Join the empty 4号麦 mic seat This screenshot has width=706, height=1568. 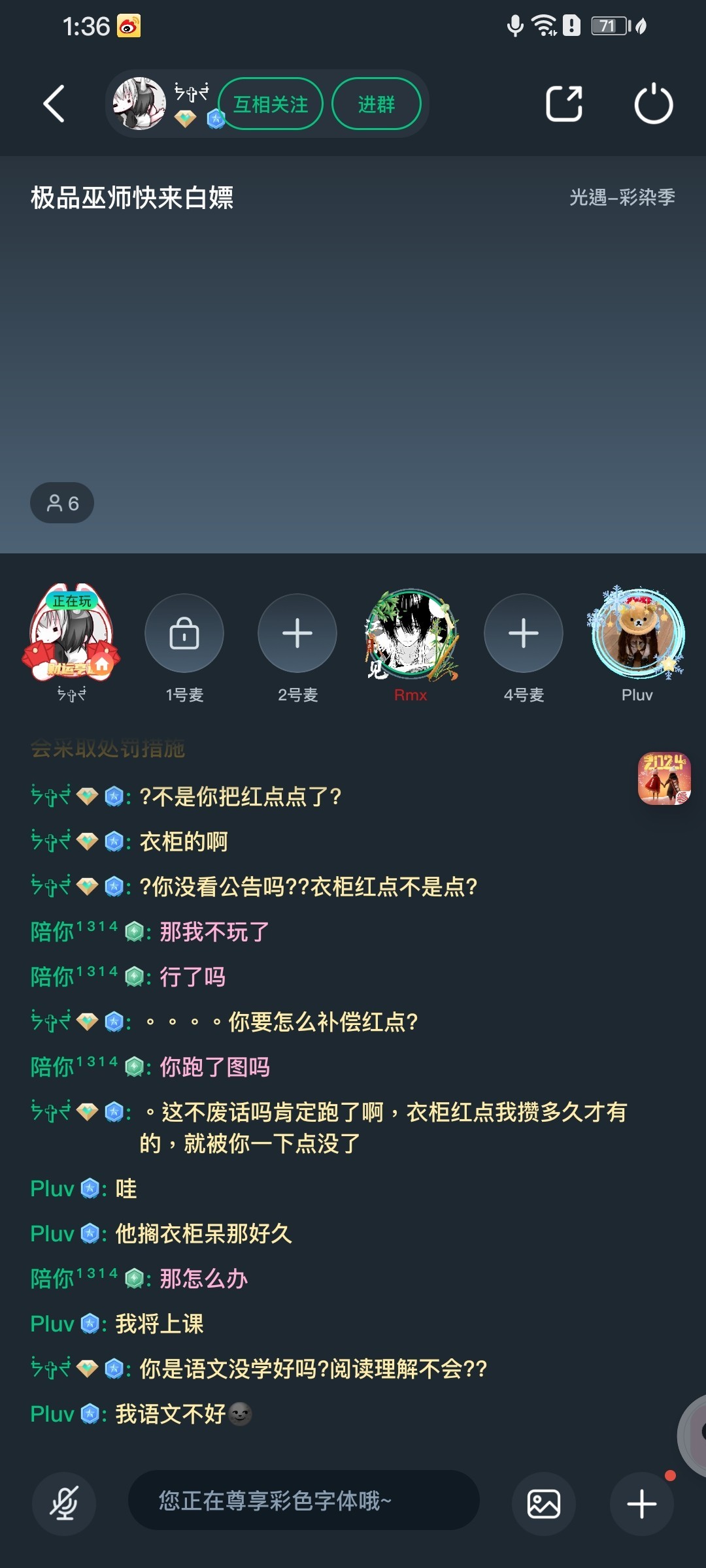[x=524, y=633]
